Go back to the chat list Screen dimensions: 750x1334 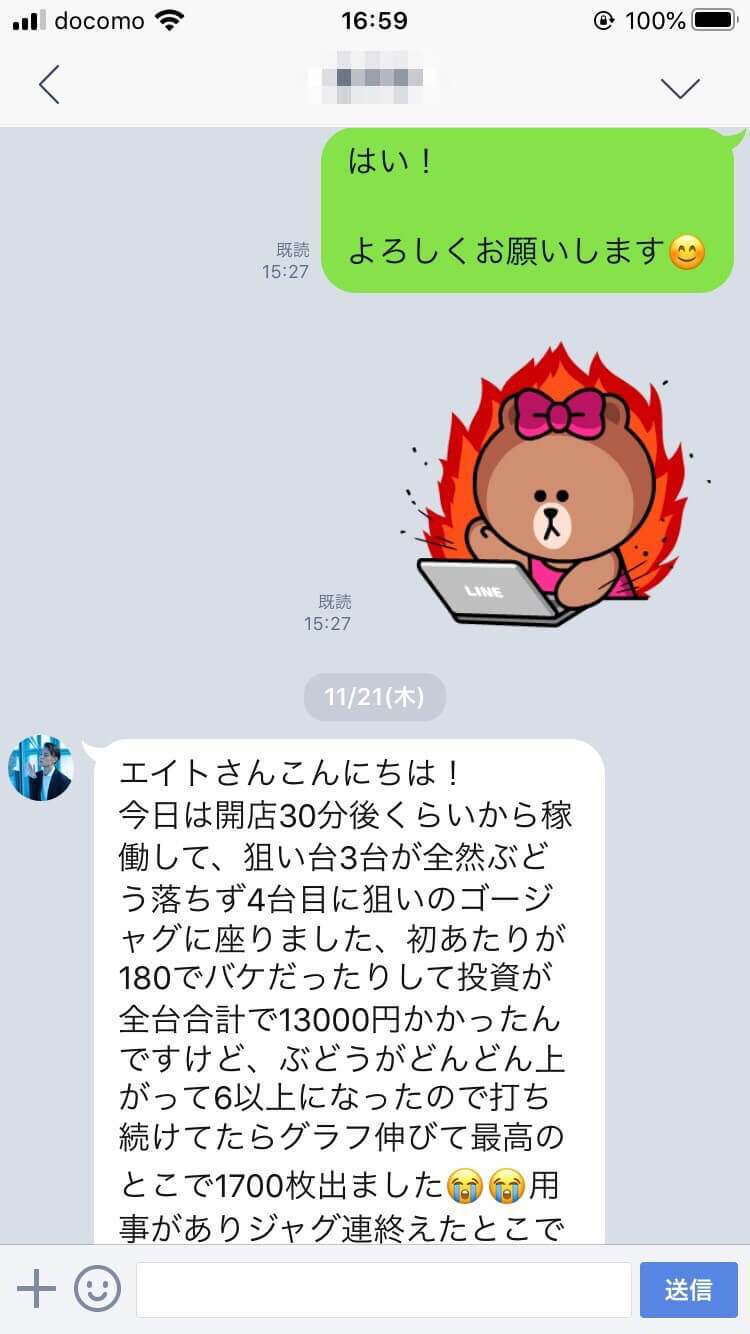(x=49, y=86)
